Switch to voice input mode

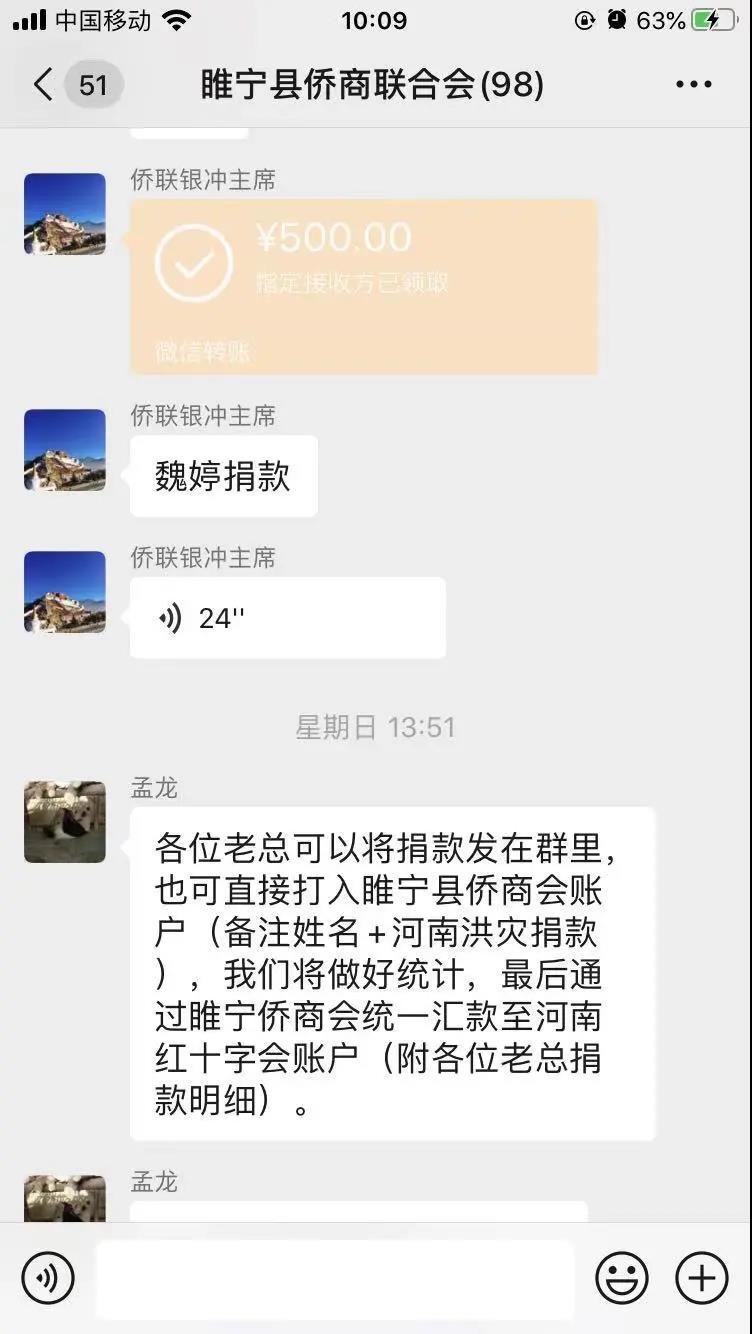pos(48,1278)
